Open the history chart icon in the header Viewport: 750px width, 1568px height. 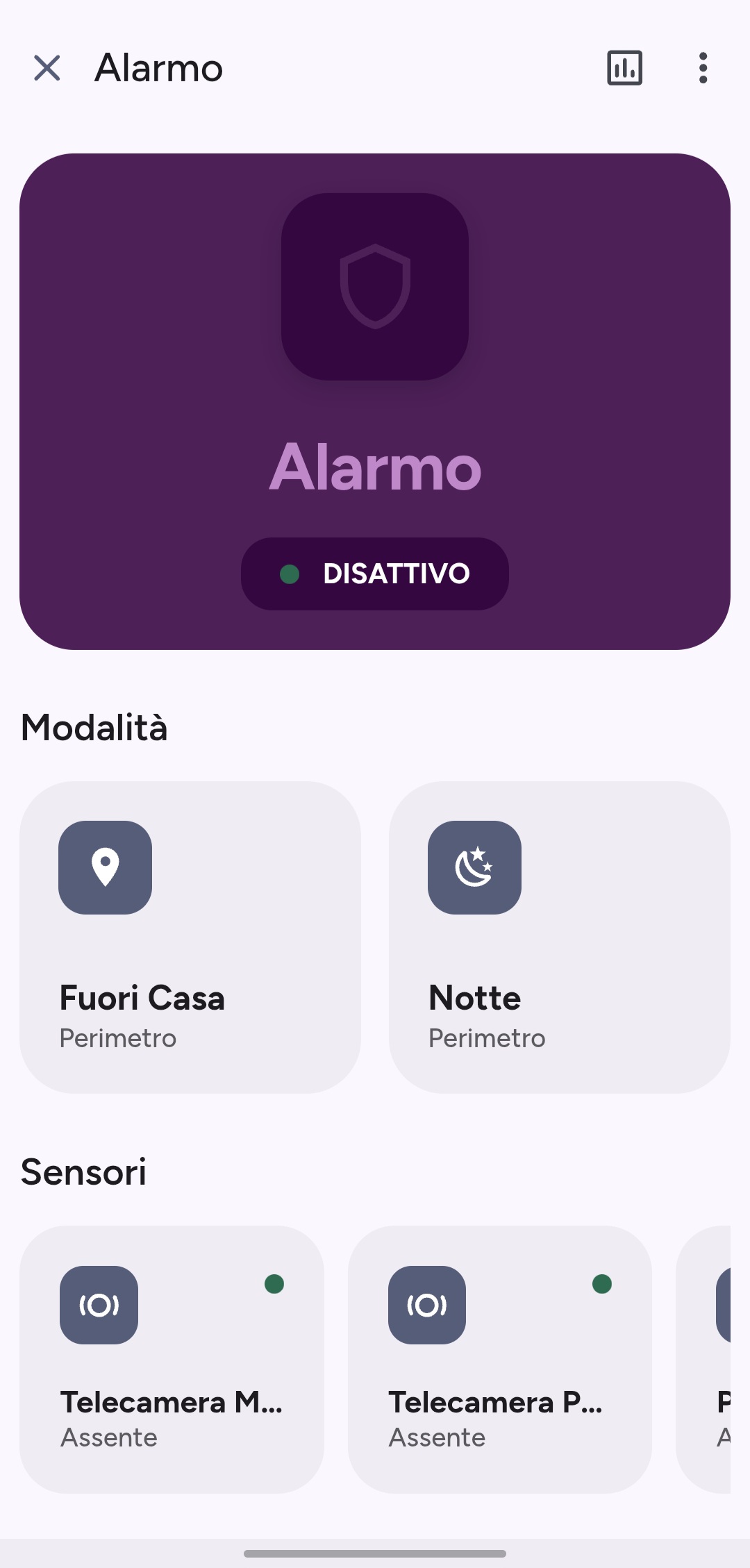pyautogui.click(x=624, y=67)
